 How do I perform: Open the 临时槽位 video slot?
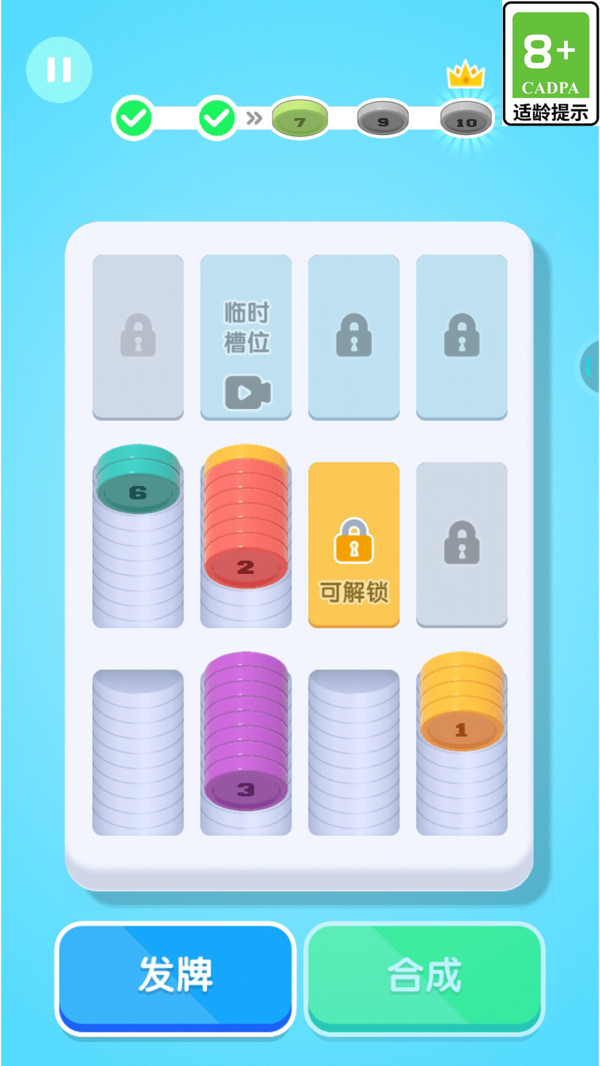coord(246,336)
